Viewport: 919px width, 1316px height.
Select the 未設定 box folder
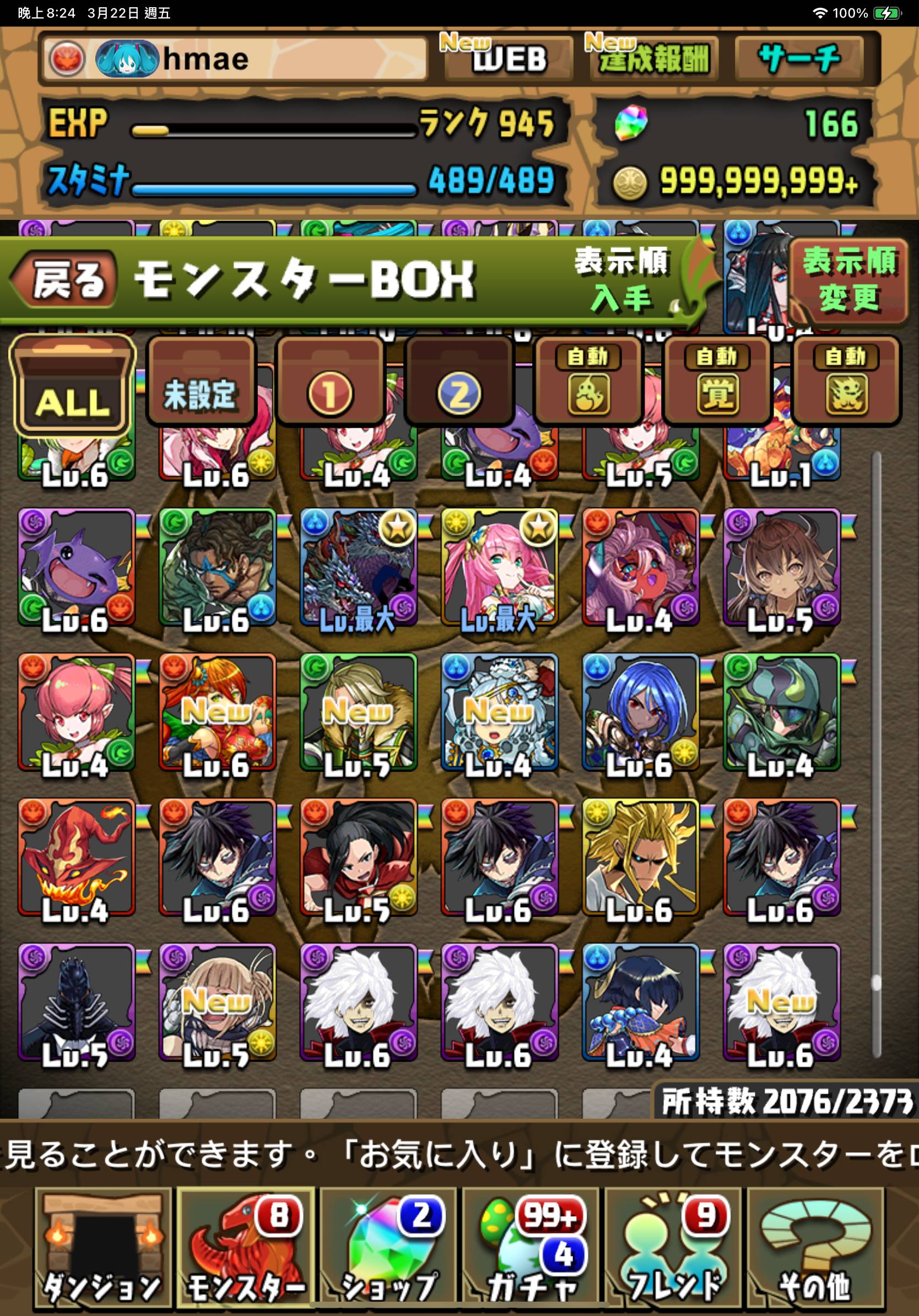(201, 381)
